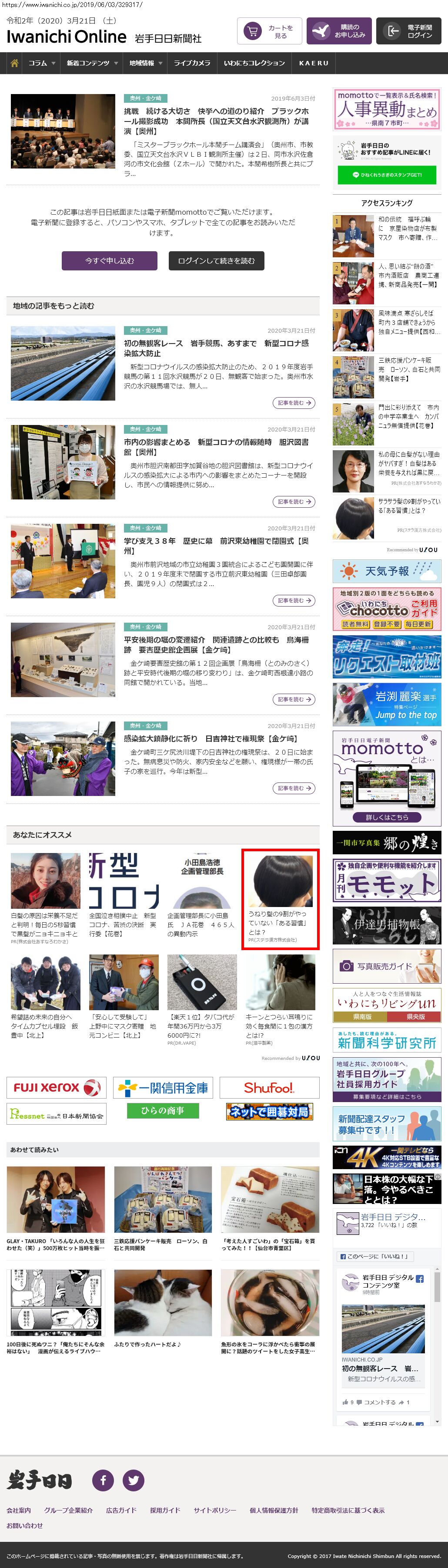
Task: Tap momotto 詳しくはこちら button
Action: [x=387, y=817]
